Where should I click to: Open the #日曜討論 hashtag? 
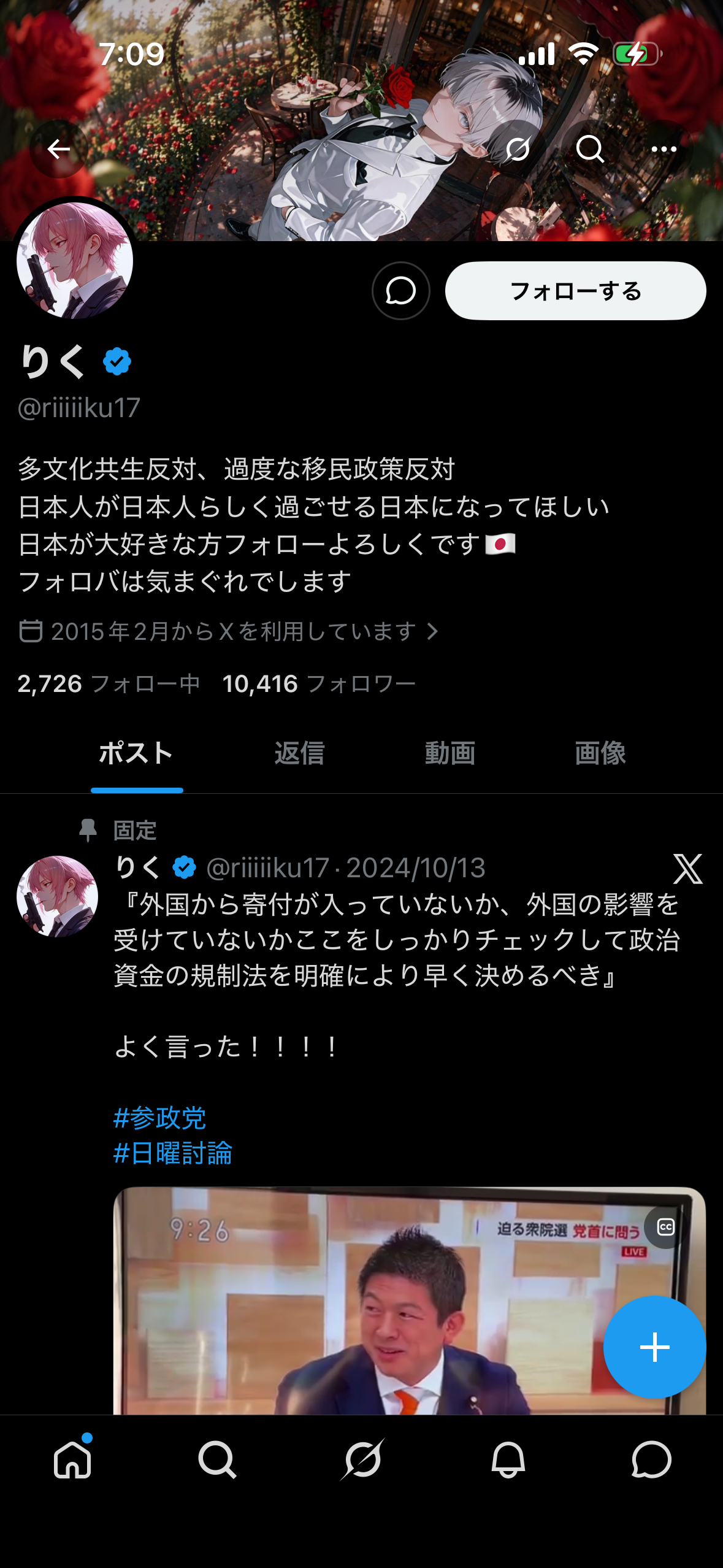tap(173, 1153)
